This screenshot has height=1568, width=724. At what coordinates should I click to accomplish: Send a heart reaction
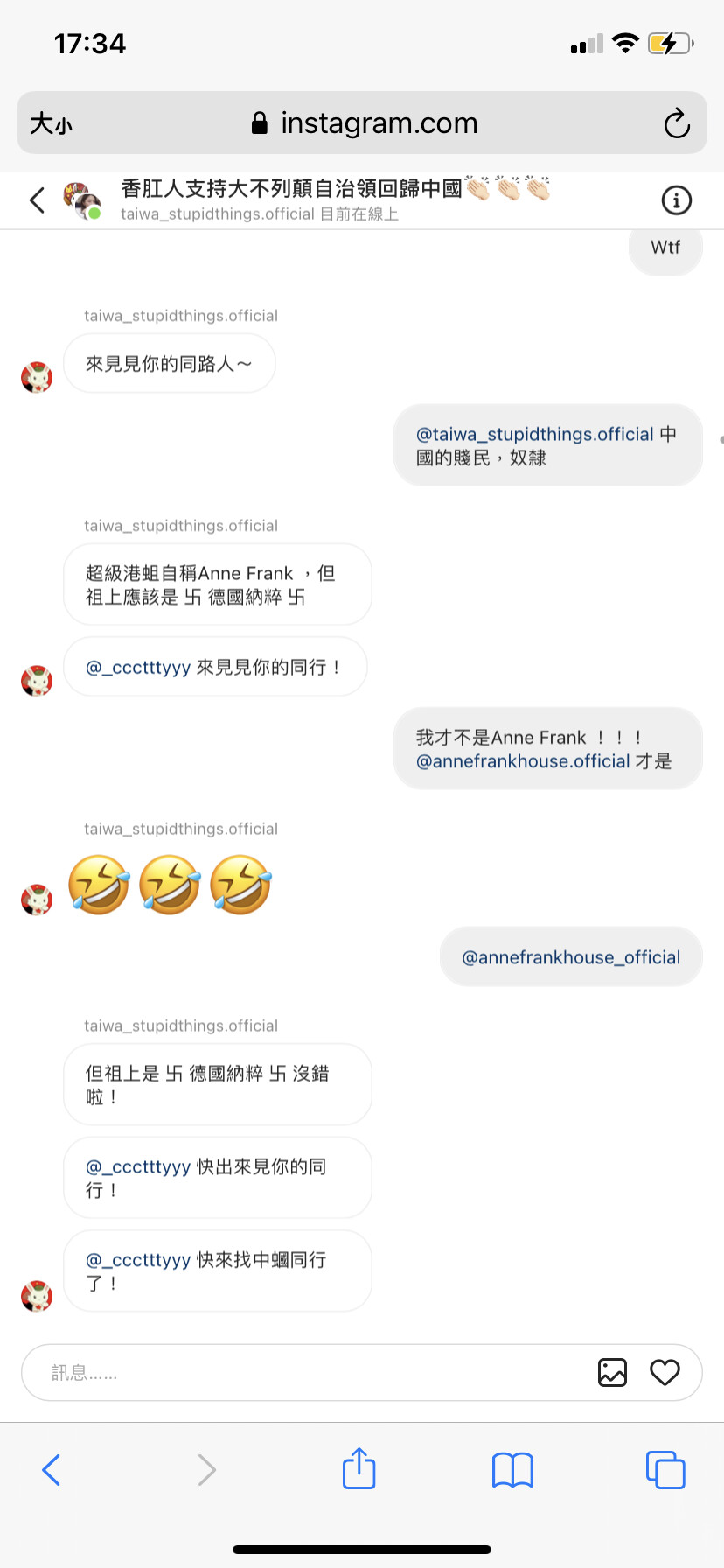pyautogui.click(x=665, y=1372)
